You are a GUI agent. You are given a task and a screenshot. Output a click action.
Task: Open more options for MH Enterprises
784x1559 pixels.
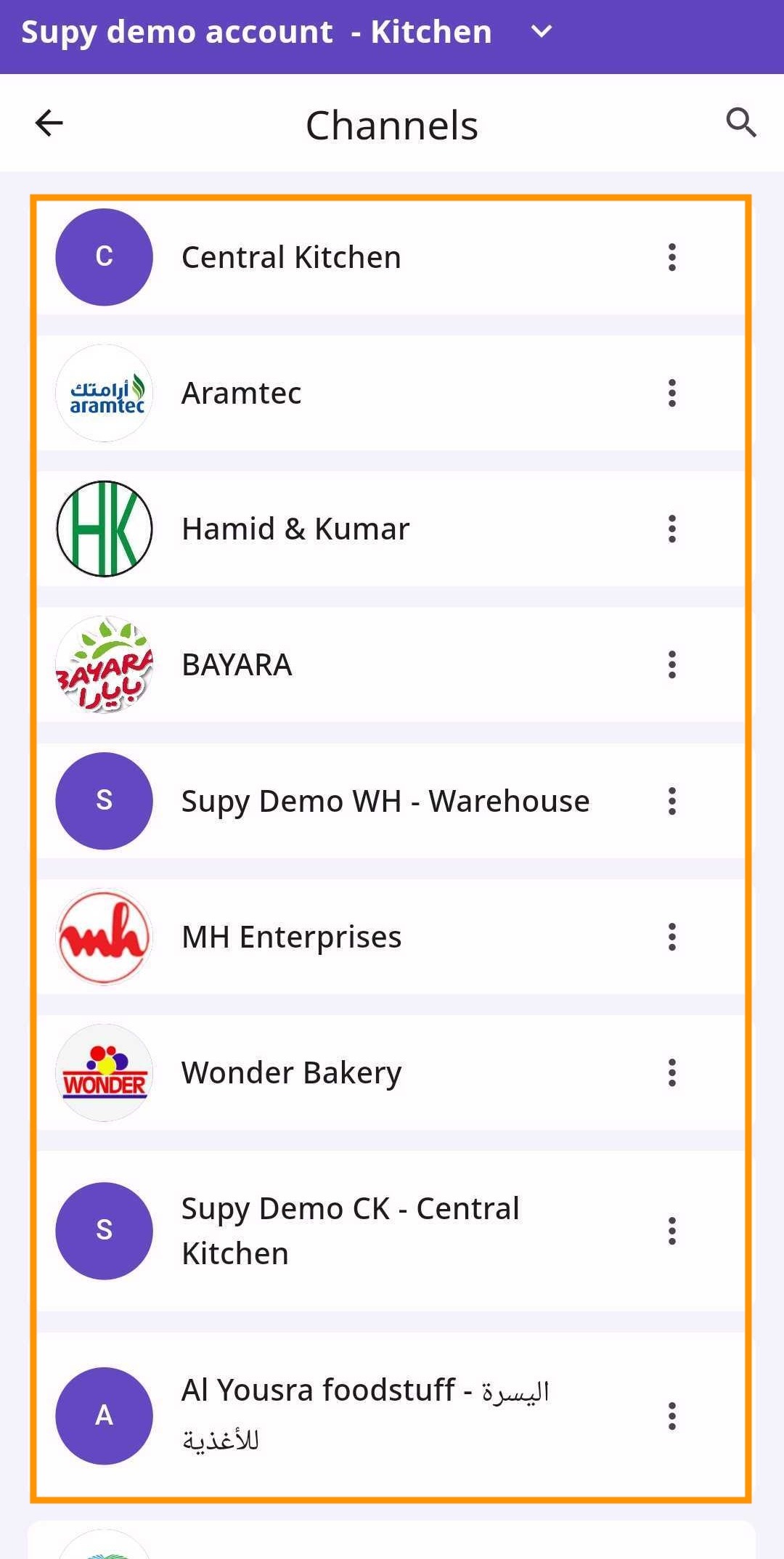click(x=672, y=937)
